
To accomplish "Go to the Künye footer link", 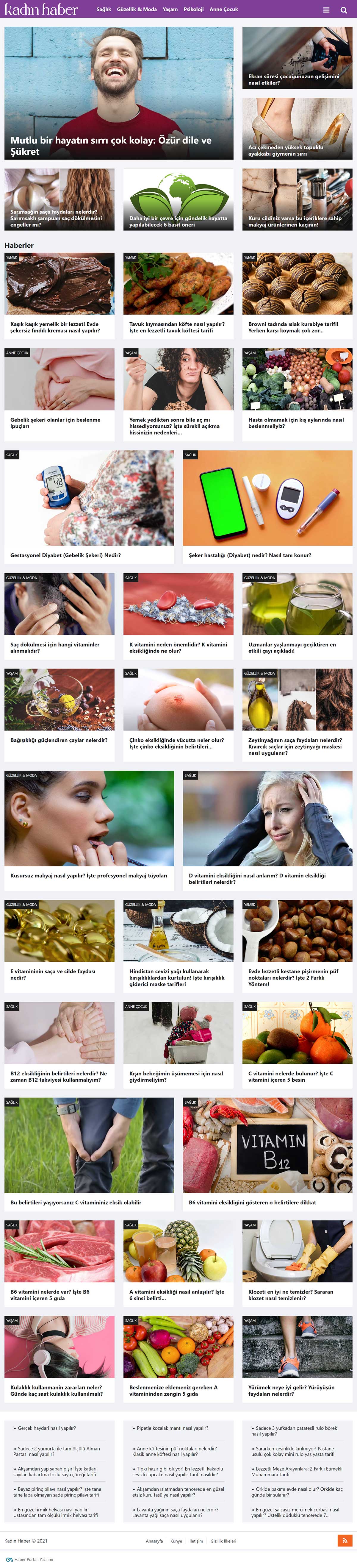I will pyautogui.click(x=176, y=1541).
